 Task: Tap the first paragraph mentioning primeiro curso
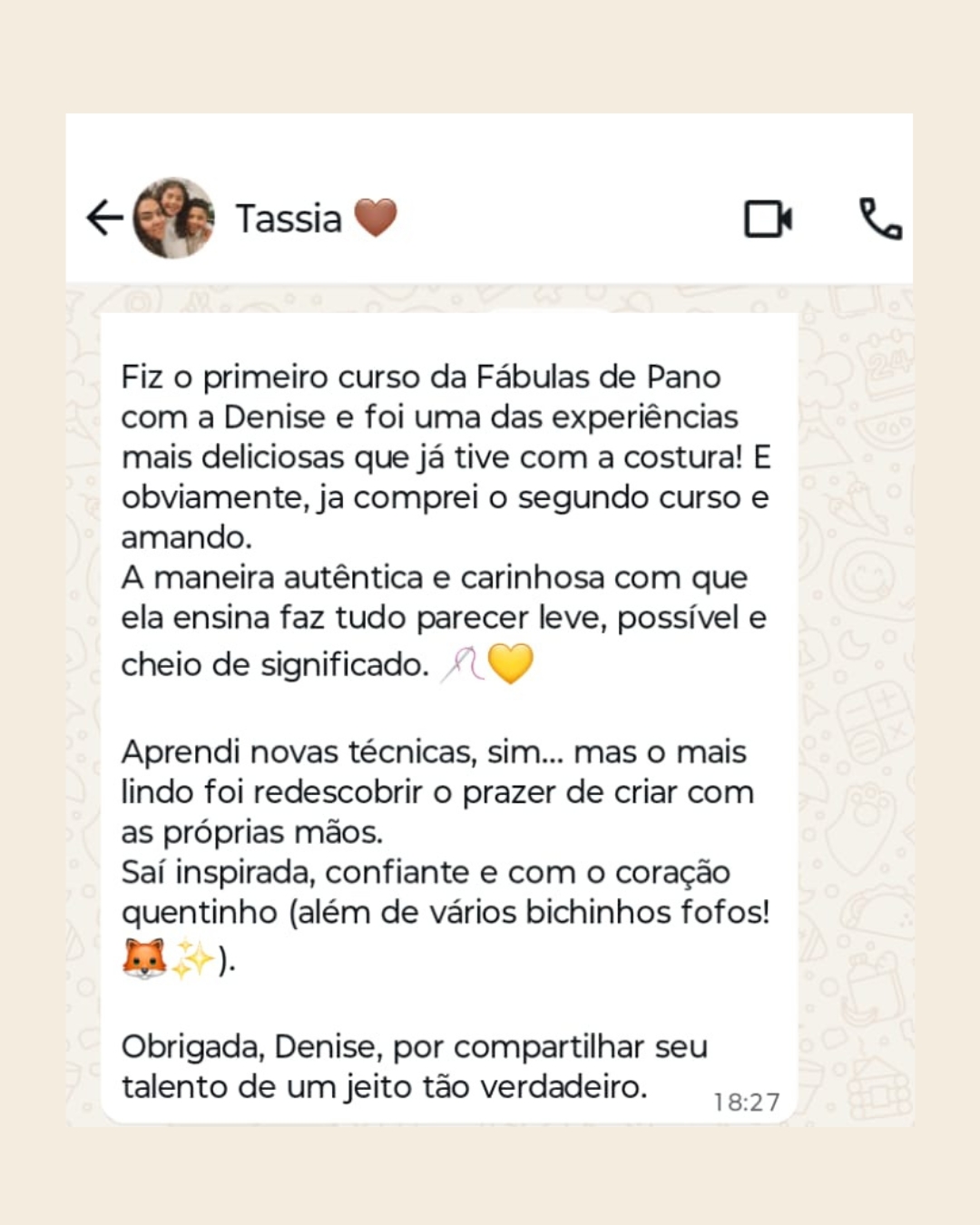click(445, 456)
